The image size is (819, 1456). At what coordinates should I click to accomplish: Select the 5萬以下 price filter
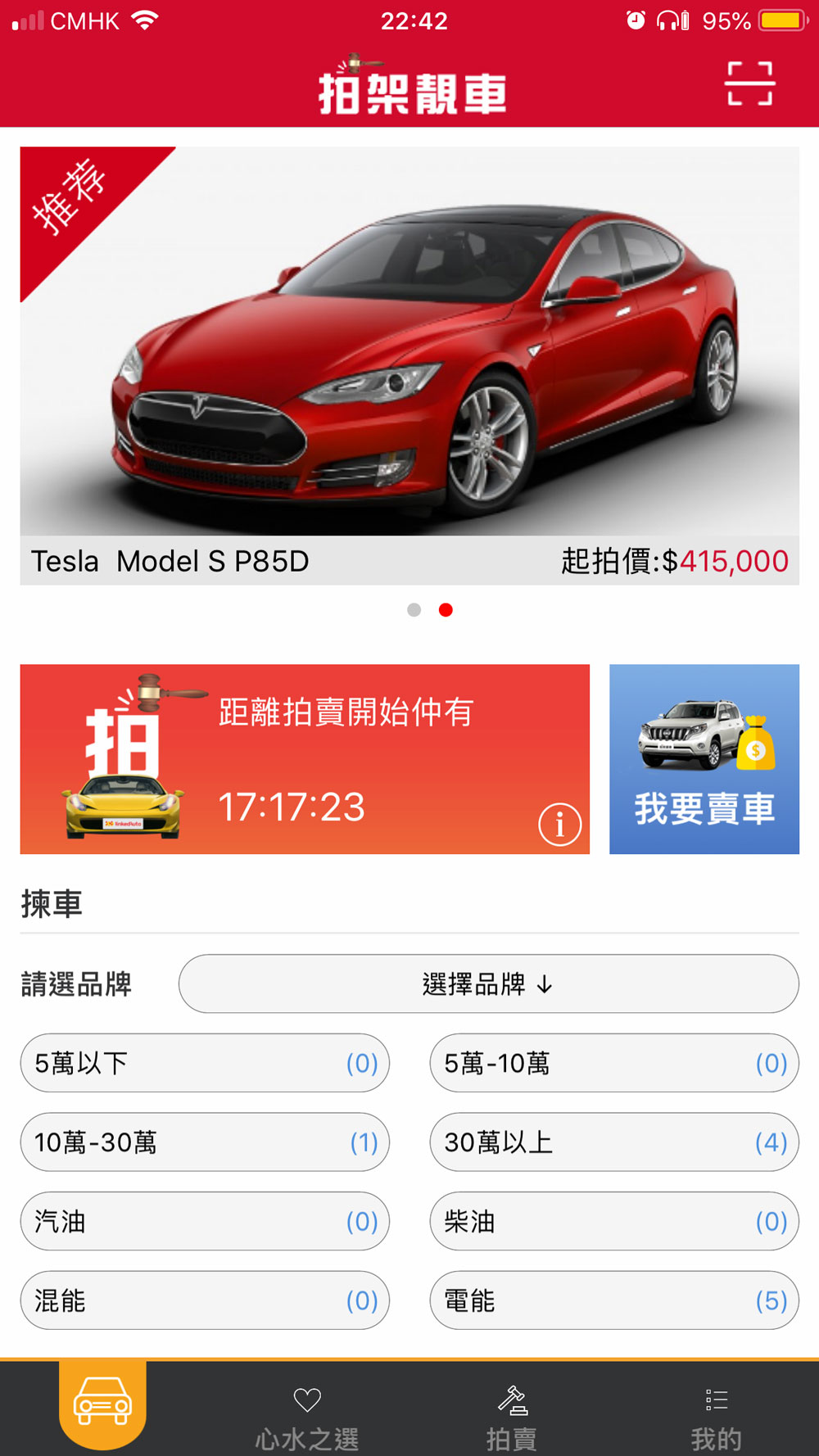pos(205,1063)
